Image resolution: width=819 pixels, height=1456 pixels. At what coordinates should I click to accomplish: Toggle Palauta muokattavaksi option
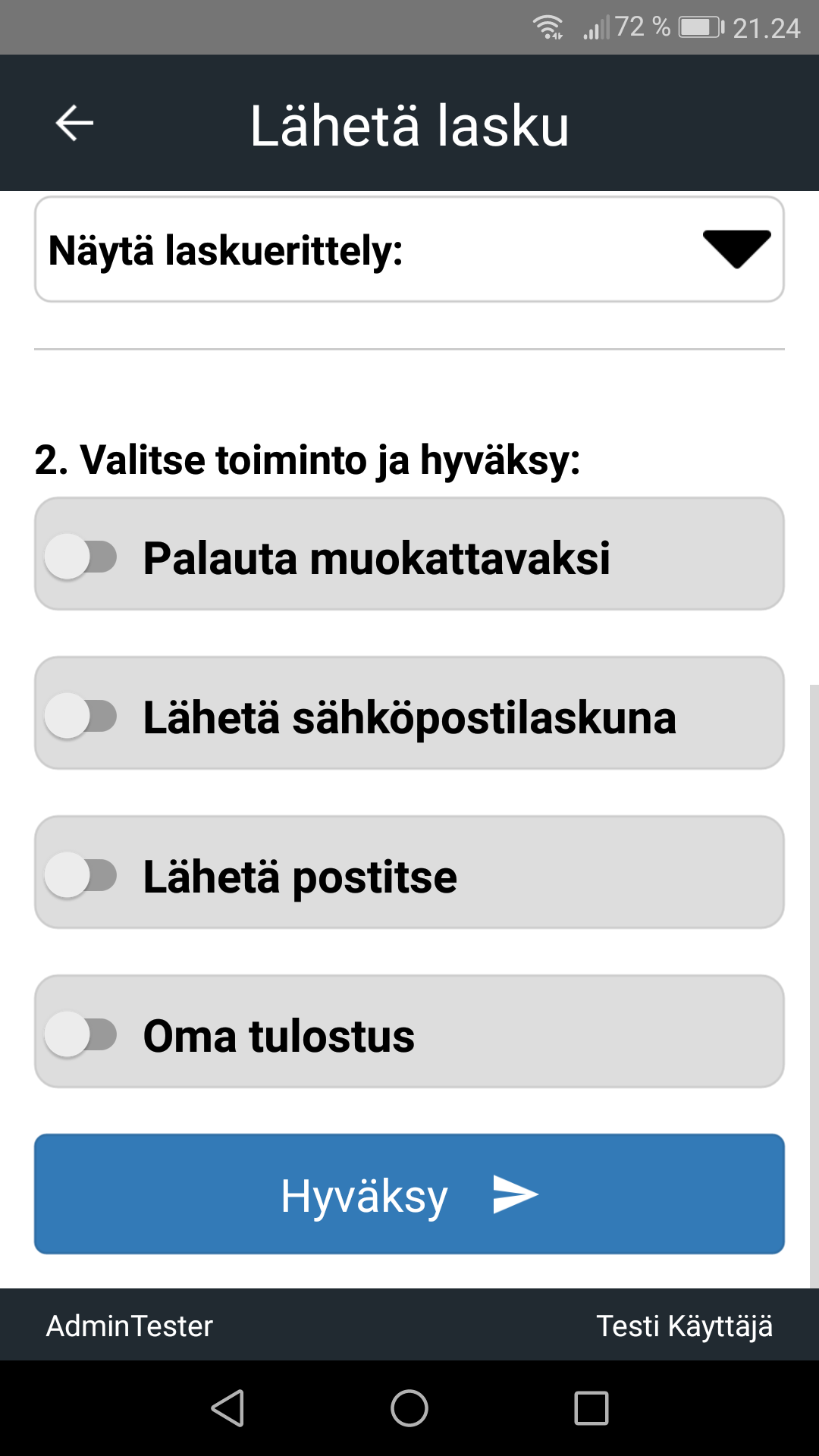[80, 557]
